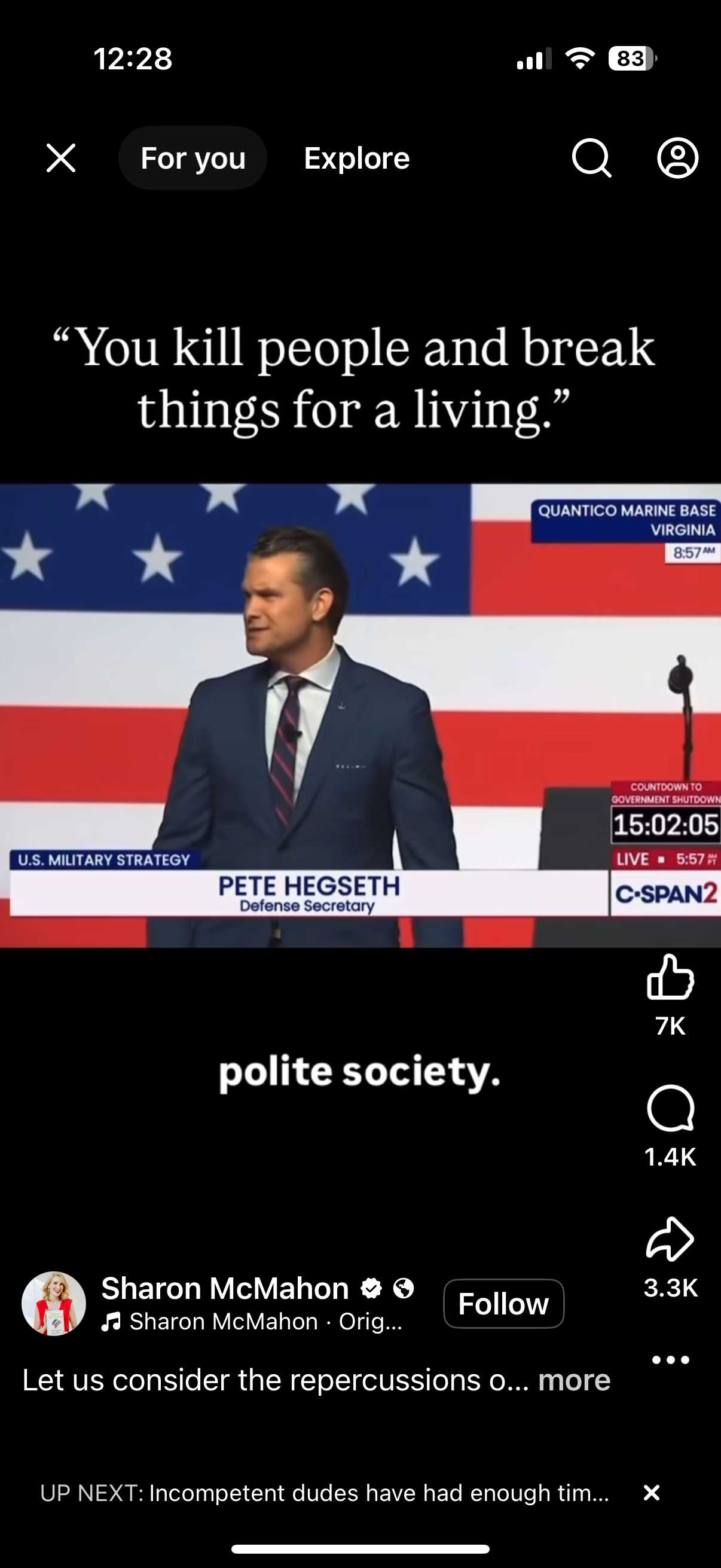Open the three-dot more options menu
721x1568 pixels.
670,1360
